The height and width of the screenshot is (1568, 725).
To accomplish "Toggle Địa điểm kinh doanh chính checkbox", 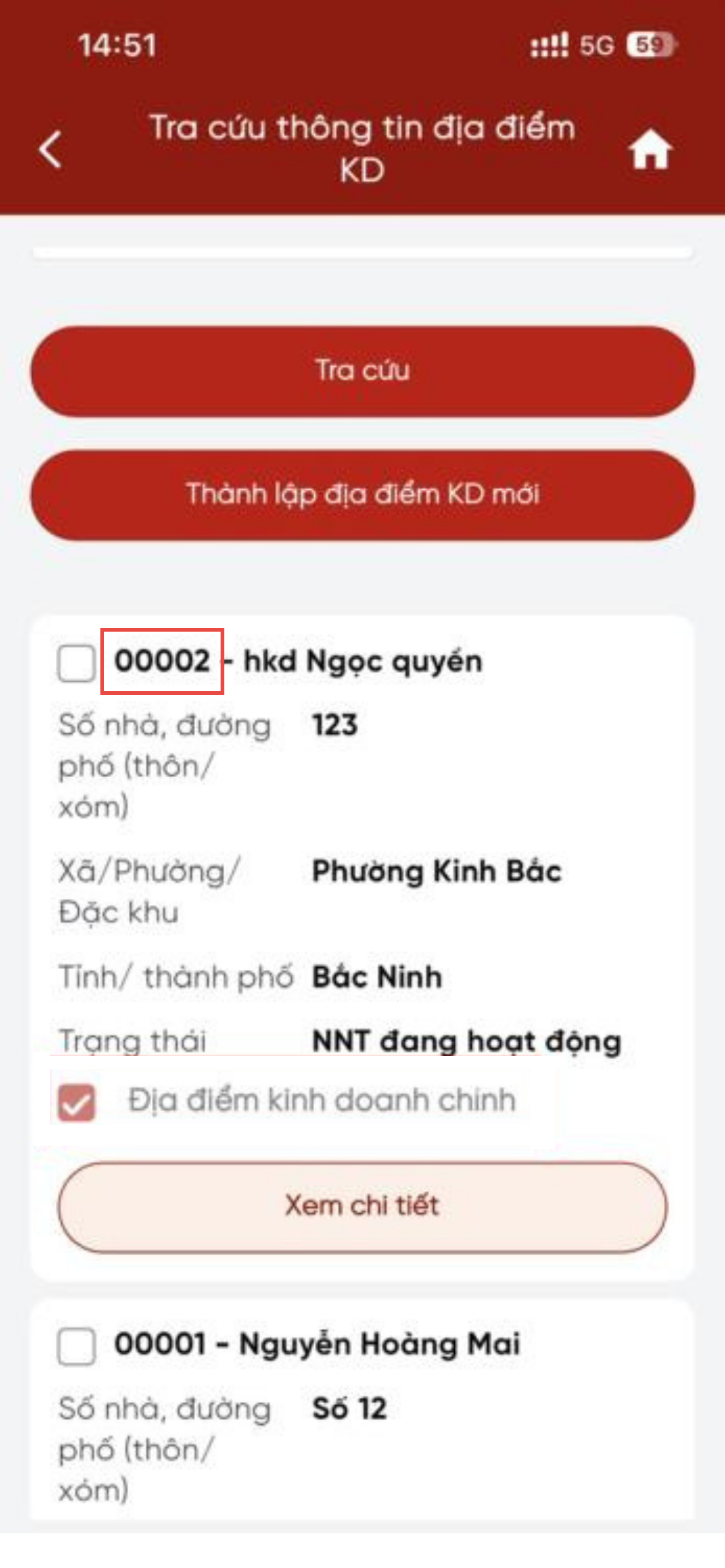I will pyautogui.click(x=77, y=1102).
